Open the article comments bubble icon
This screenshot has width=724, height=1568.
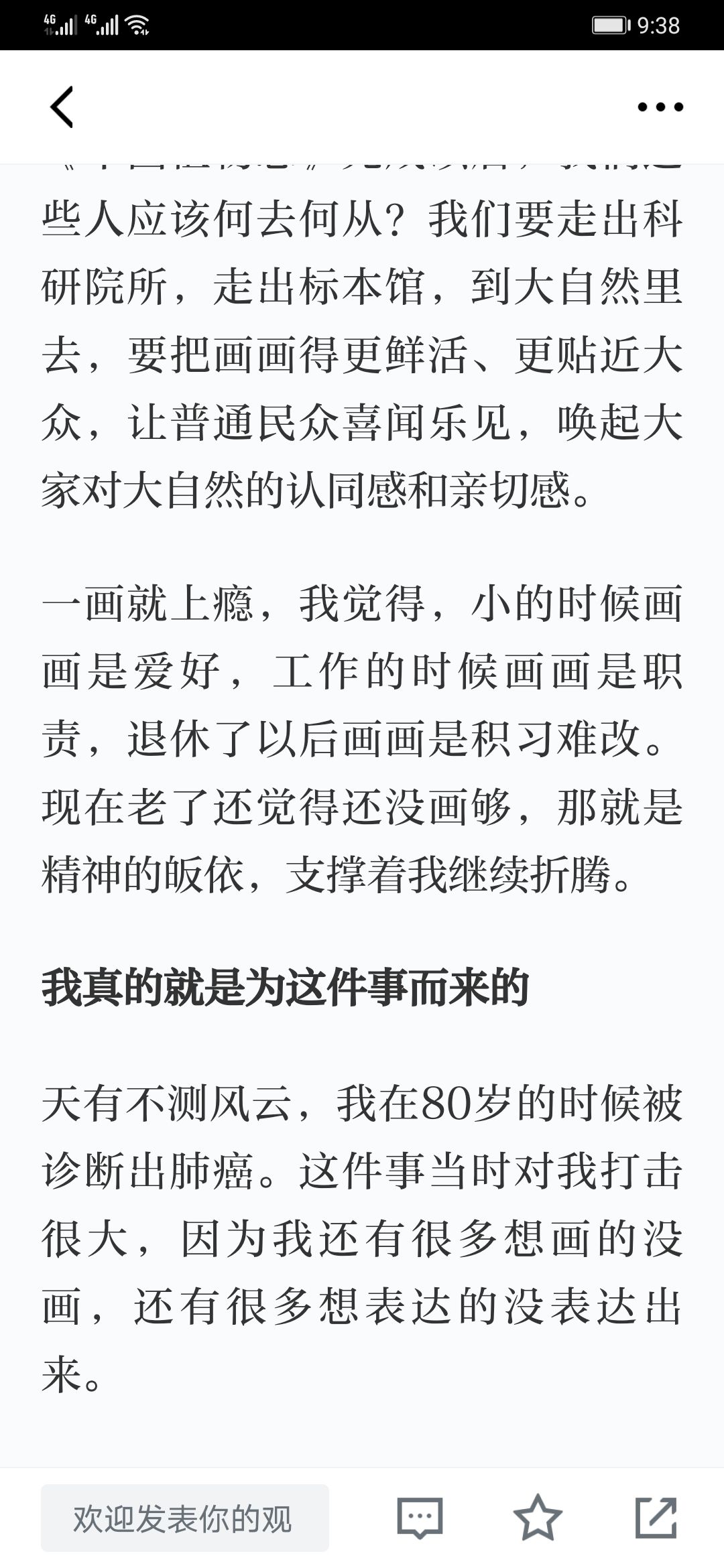pyautogui.click(x=420, y=1518)
